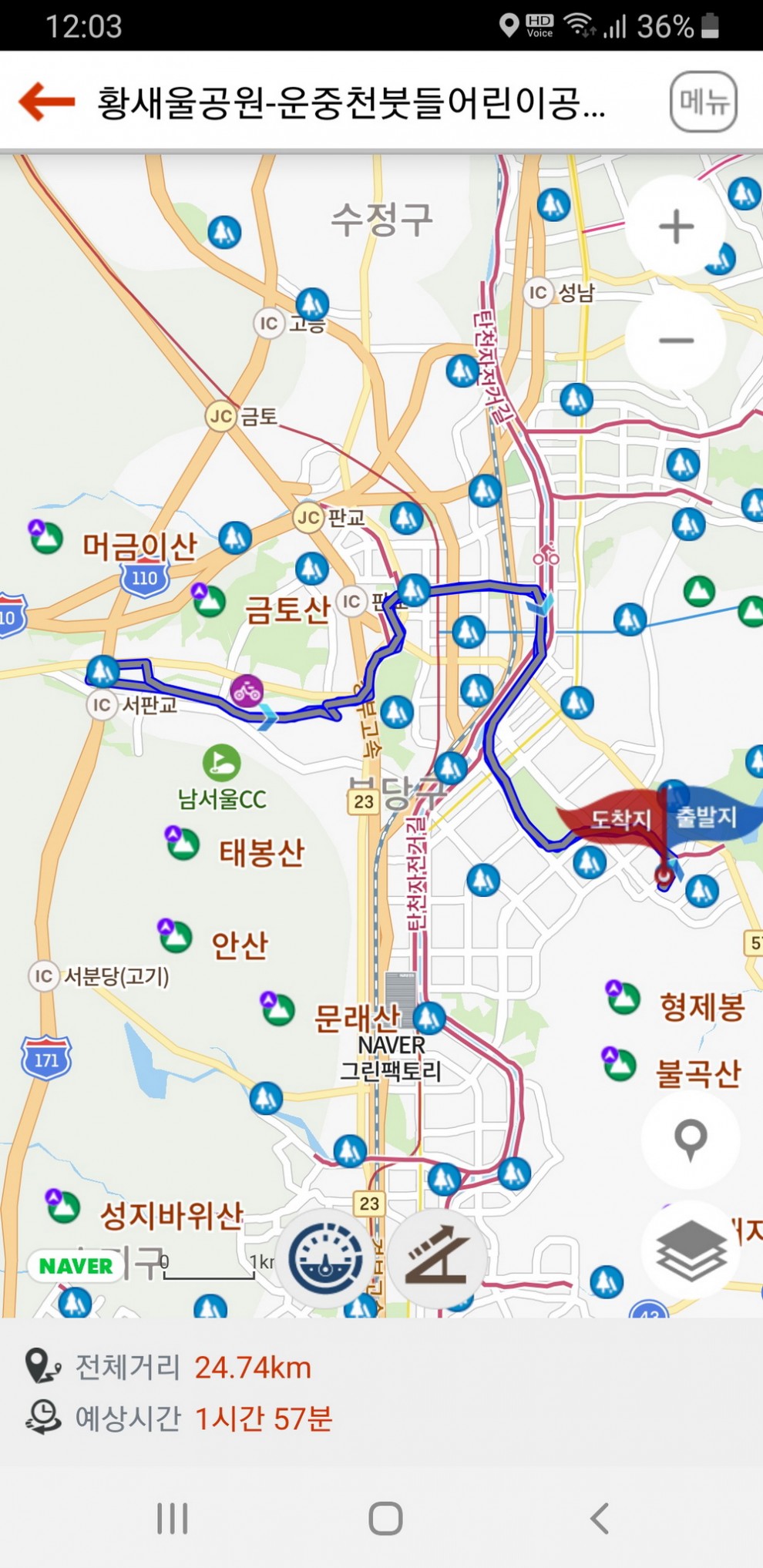Show the route elevation profile
This screenshot has height=1568, width=763.
(x=438, y=1258)
